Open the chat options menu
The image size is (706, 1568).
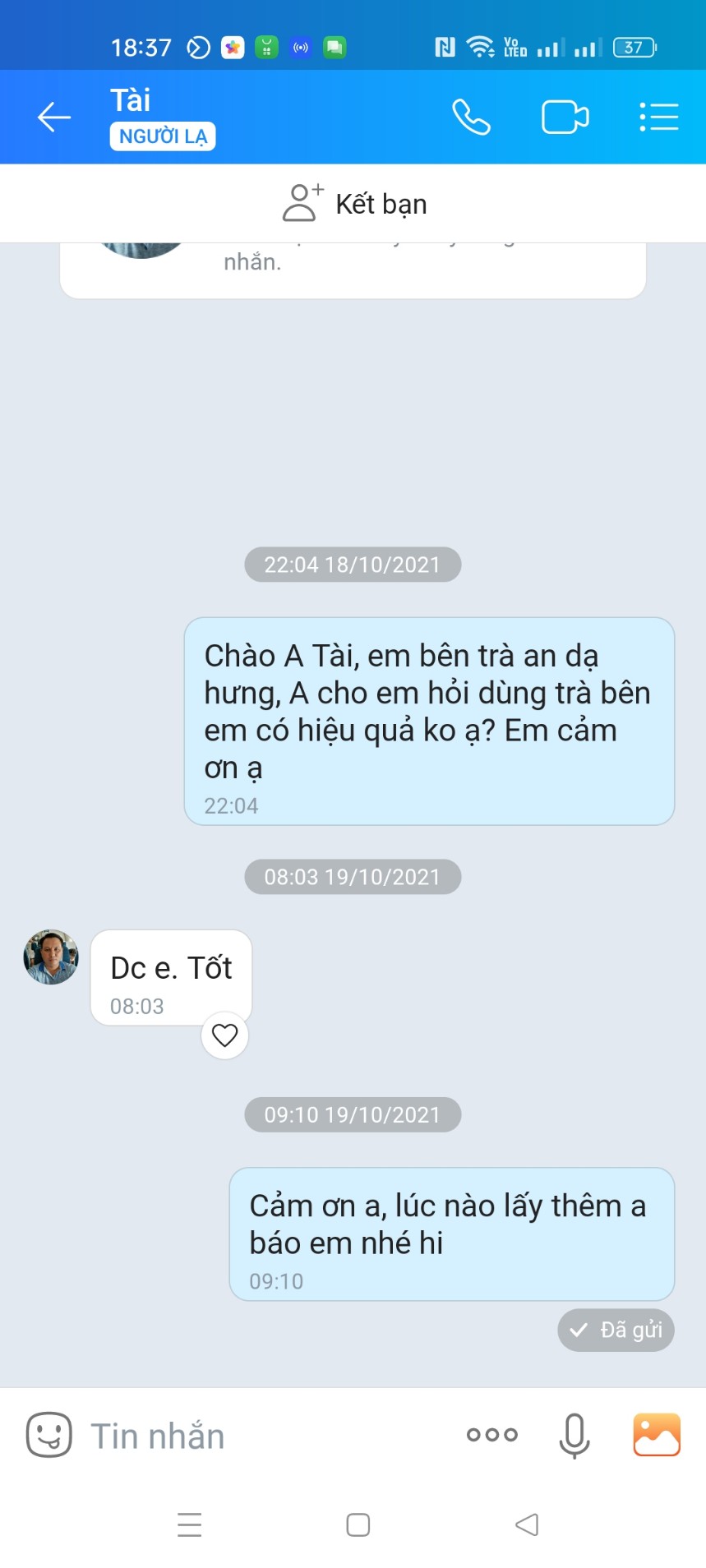click(x=658, y=117)
